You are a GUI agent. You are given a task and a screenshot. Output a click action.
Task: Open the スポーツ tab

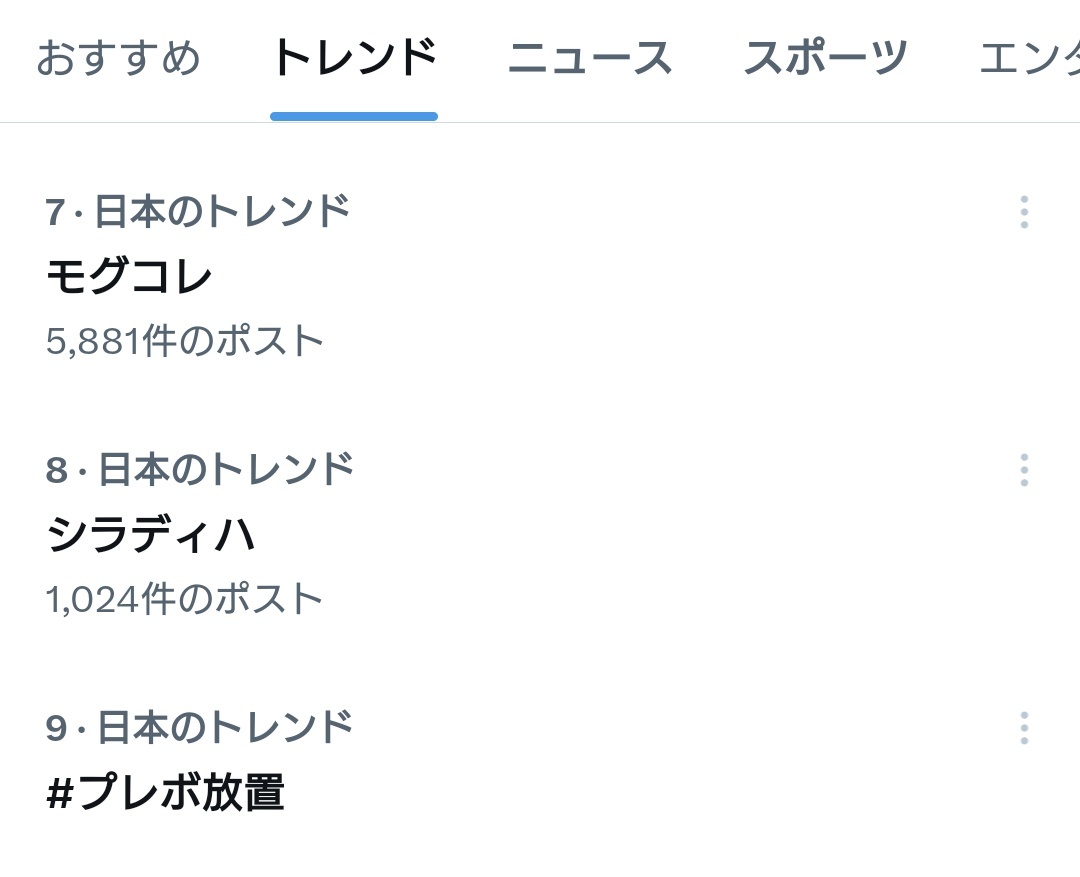point(825,59)
